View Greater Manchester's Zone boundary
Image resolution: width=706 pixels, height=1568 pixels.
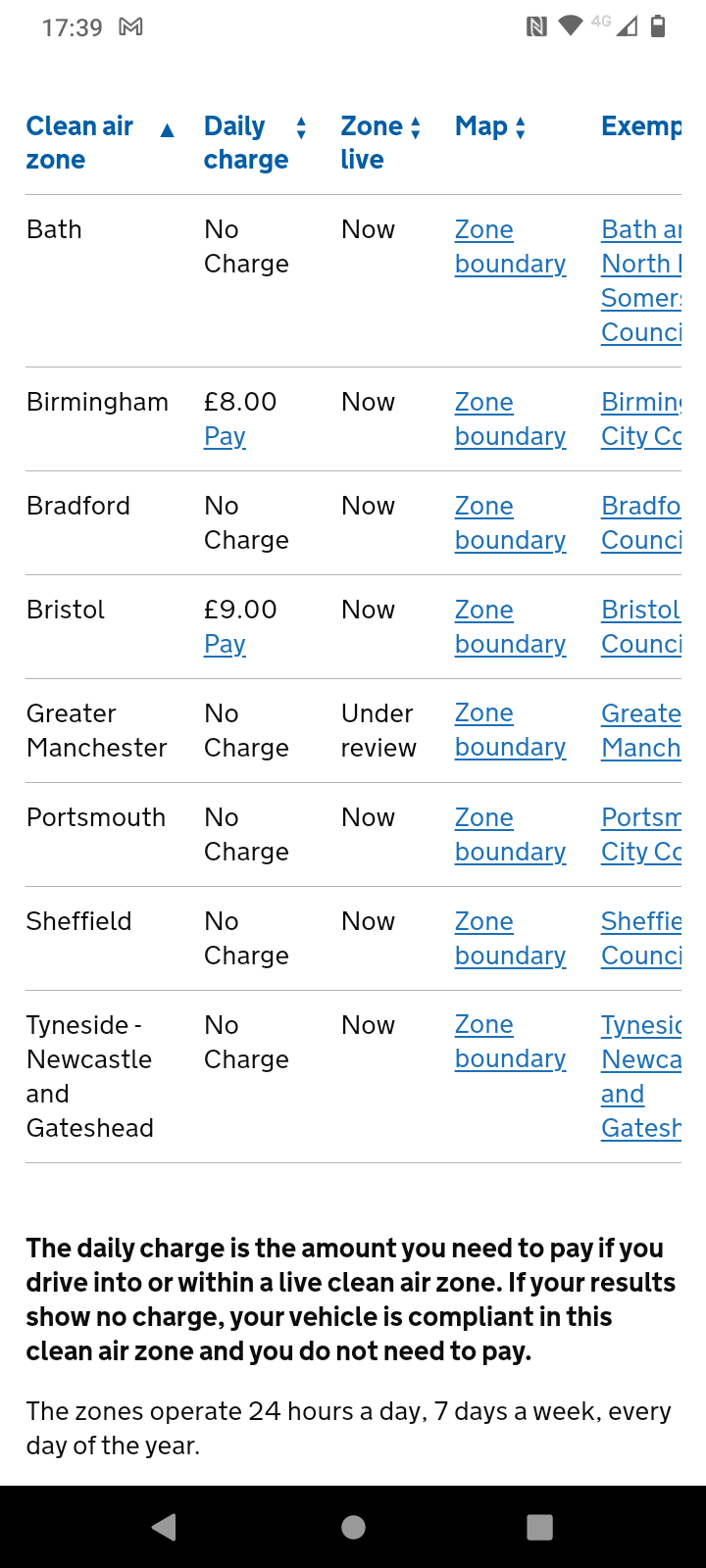pos(510,730)
